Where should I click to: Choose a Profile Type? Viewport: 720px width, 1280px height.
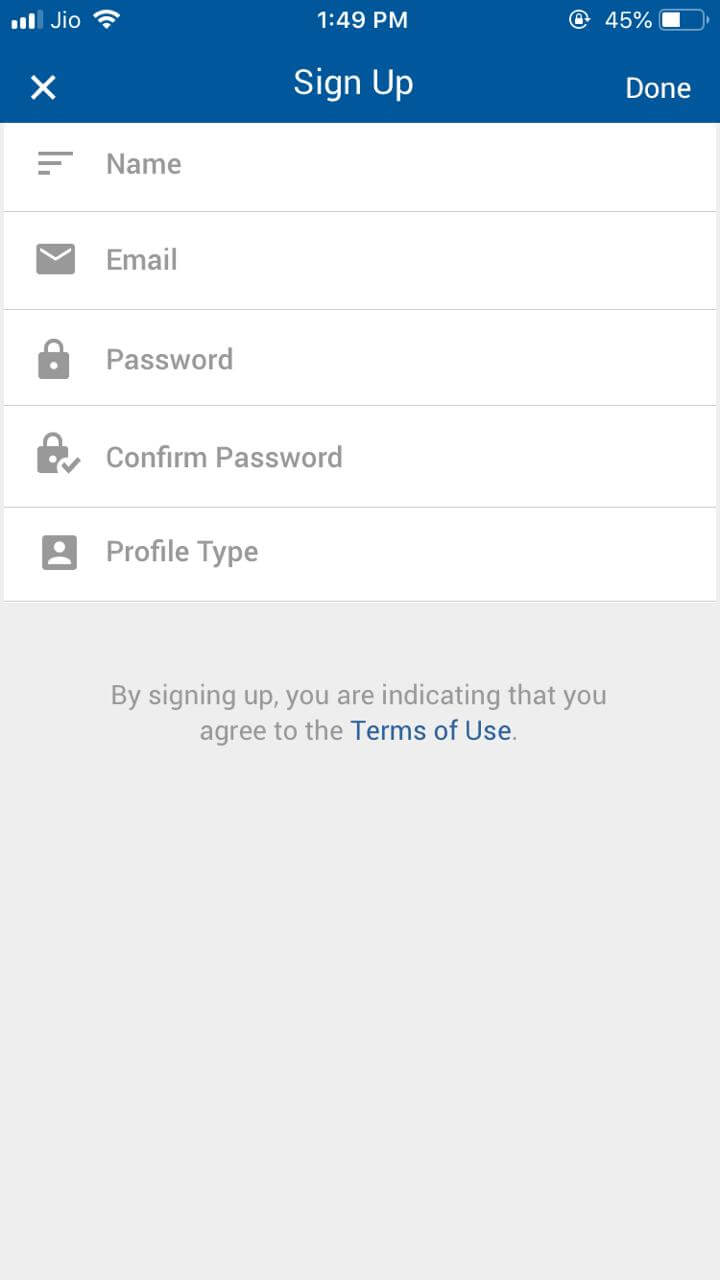tap(360, 553)
